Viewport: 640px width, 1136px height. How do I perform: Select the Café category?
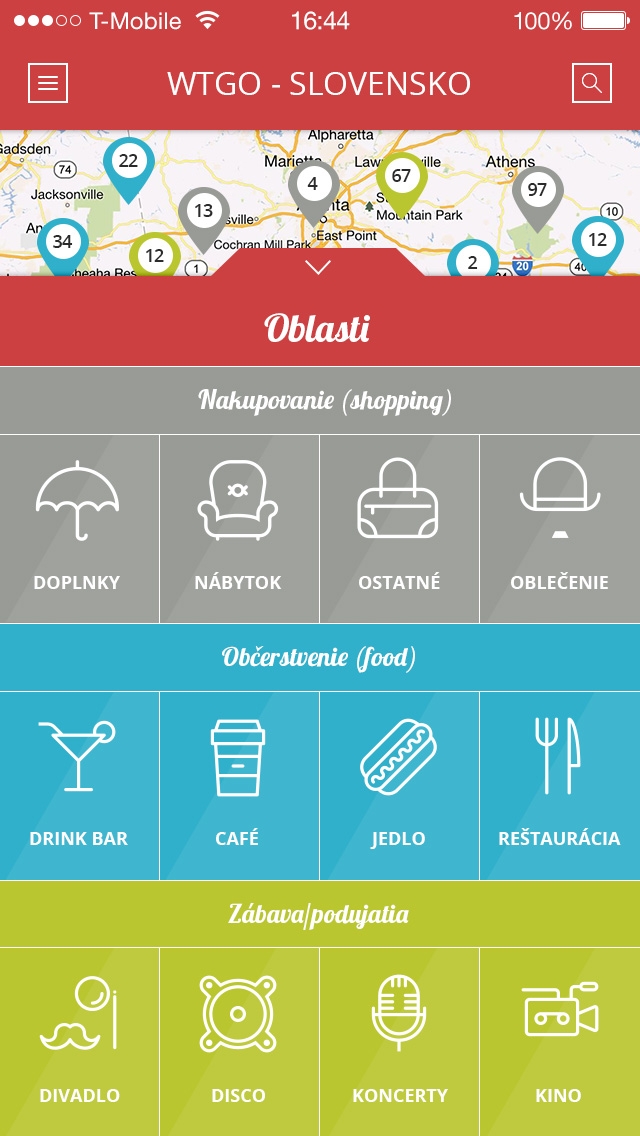click(x=239, y=786)
